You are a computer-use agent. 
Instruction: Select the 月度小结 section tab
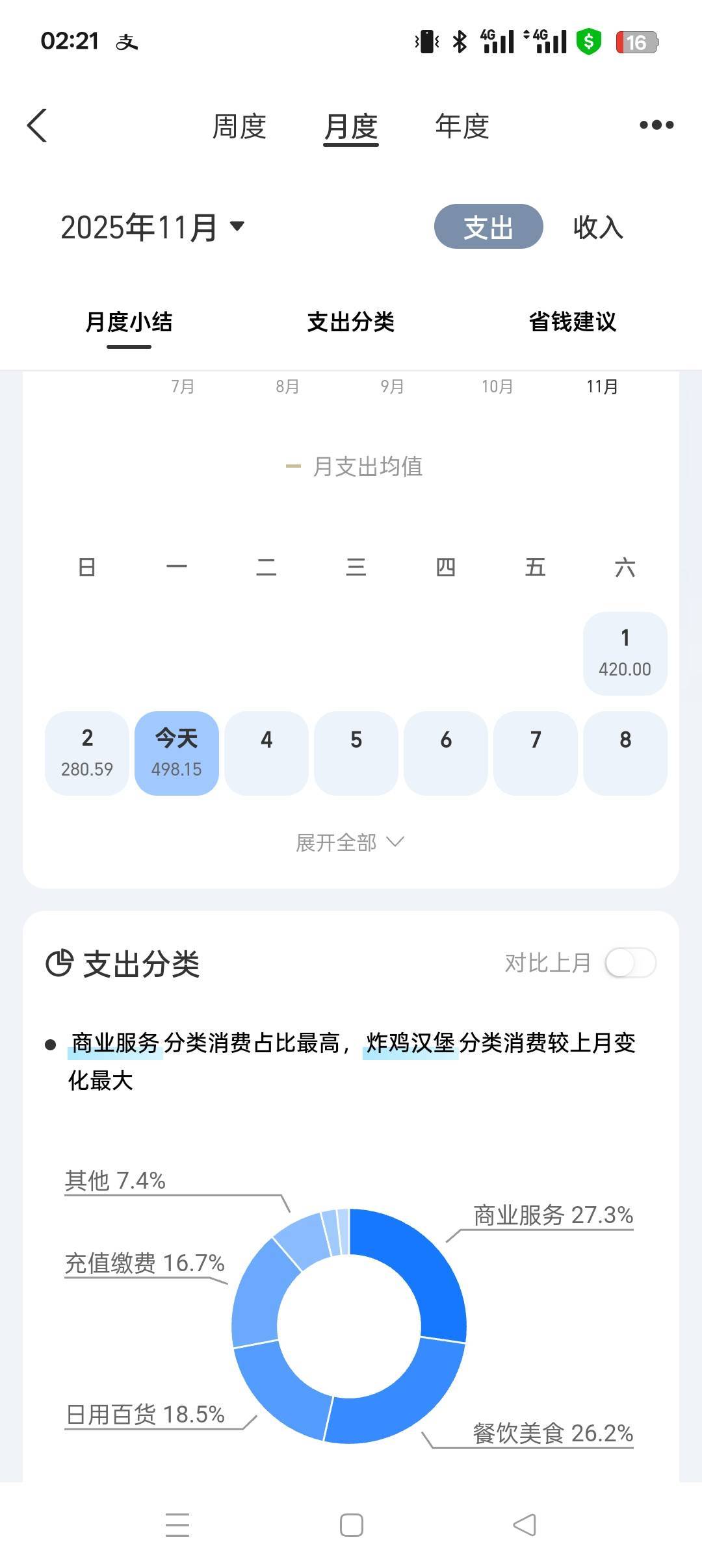tap(129, 322)
